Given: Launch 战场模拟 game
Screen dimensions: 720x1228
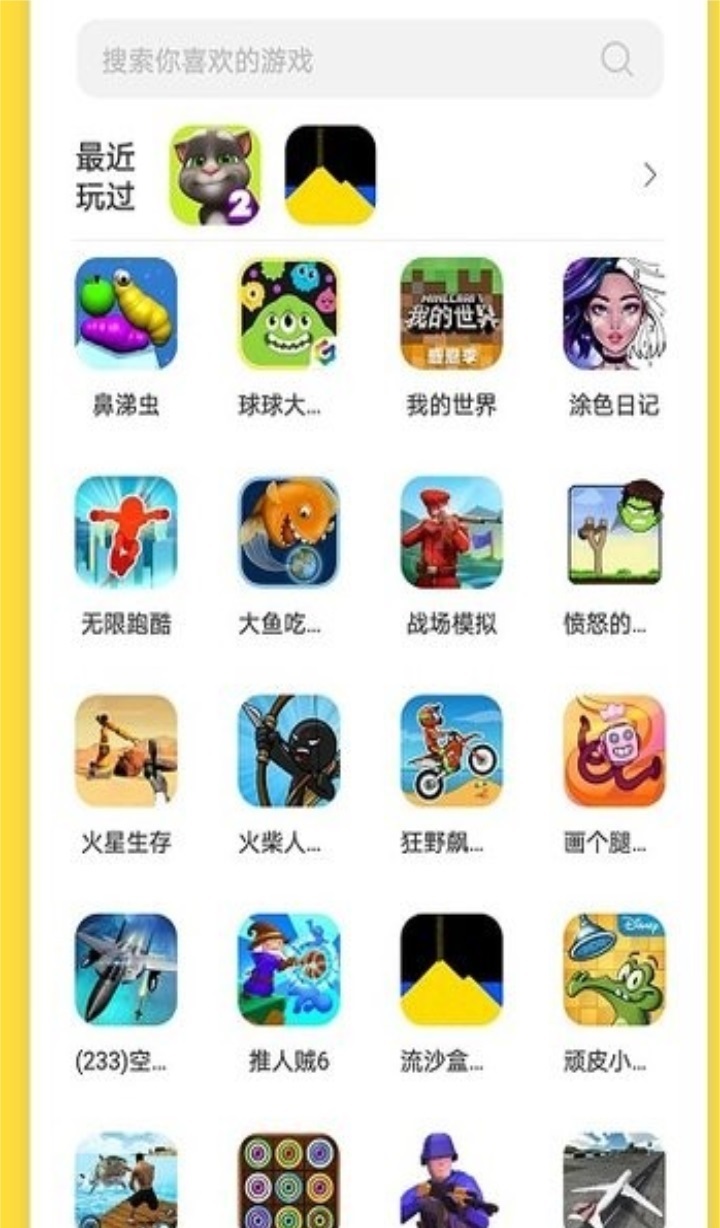Looking at the screenshot, I should click(x=451, y=532).
